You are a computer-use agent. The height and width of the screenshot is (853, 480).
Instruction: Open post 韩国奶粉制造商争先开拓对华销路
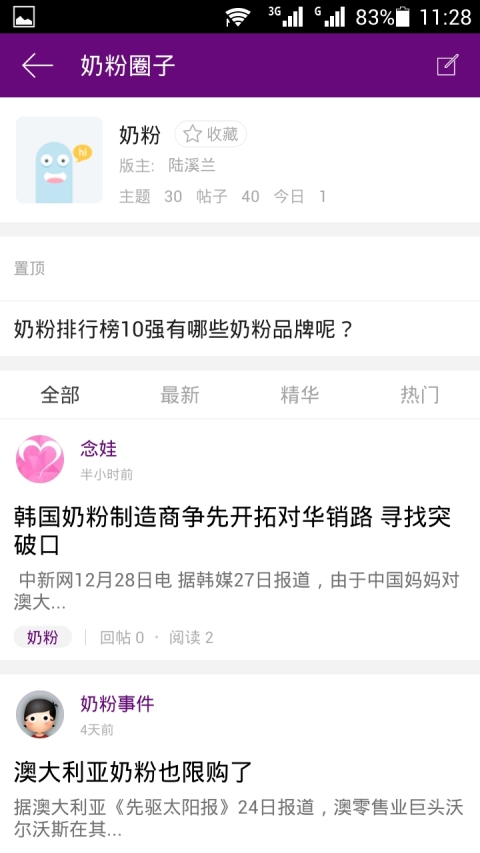(232, 530)
